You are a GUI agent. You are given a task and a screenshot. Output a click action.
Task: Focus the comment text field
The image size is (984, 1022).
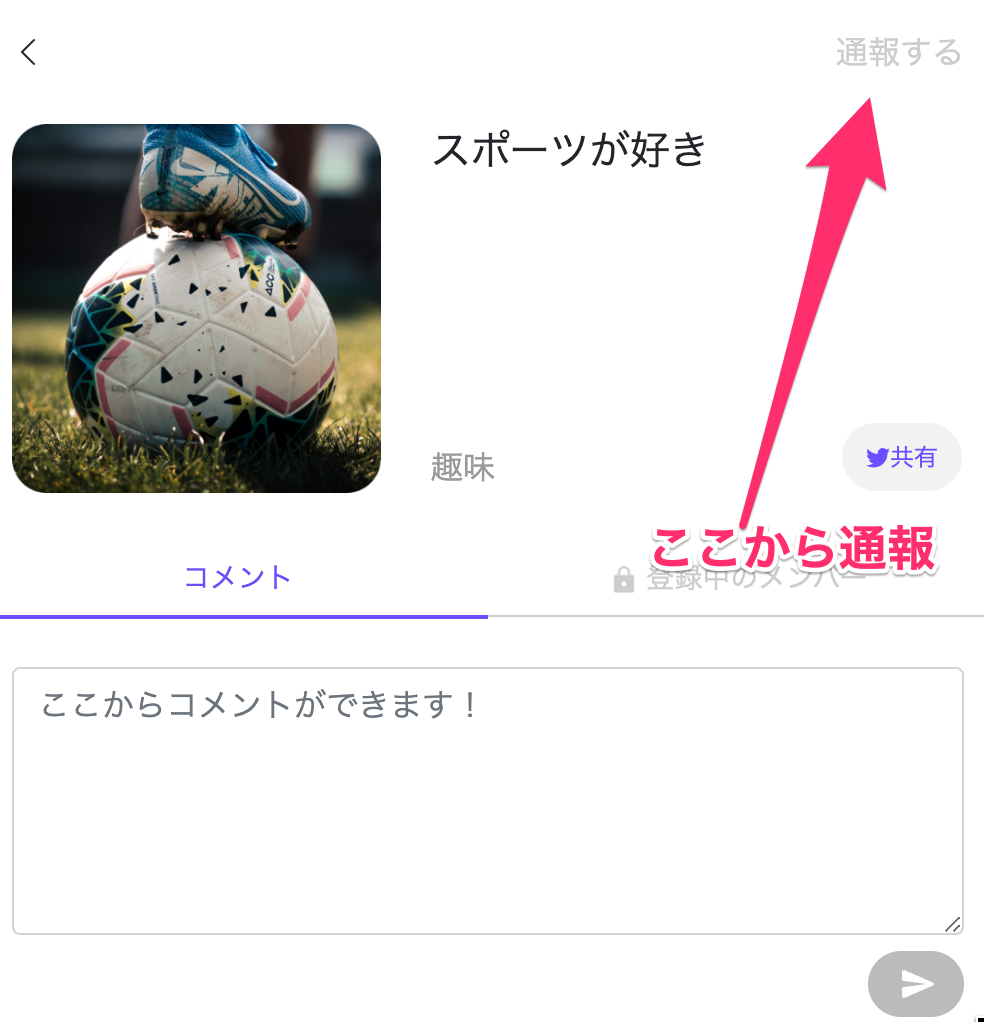487,800
